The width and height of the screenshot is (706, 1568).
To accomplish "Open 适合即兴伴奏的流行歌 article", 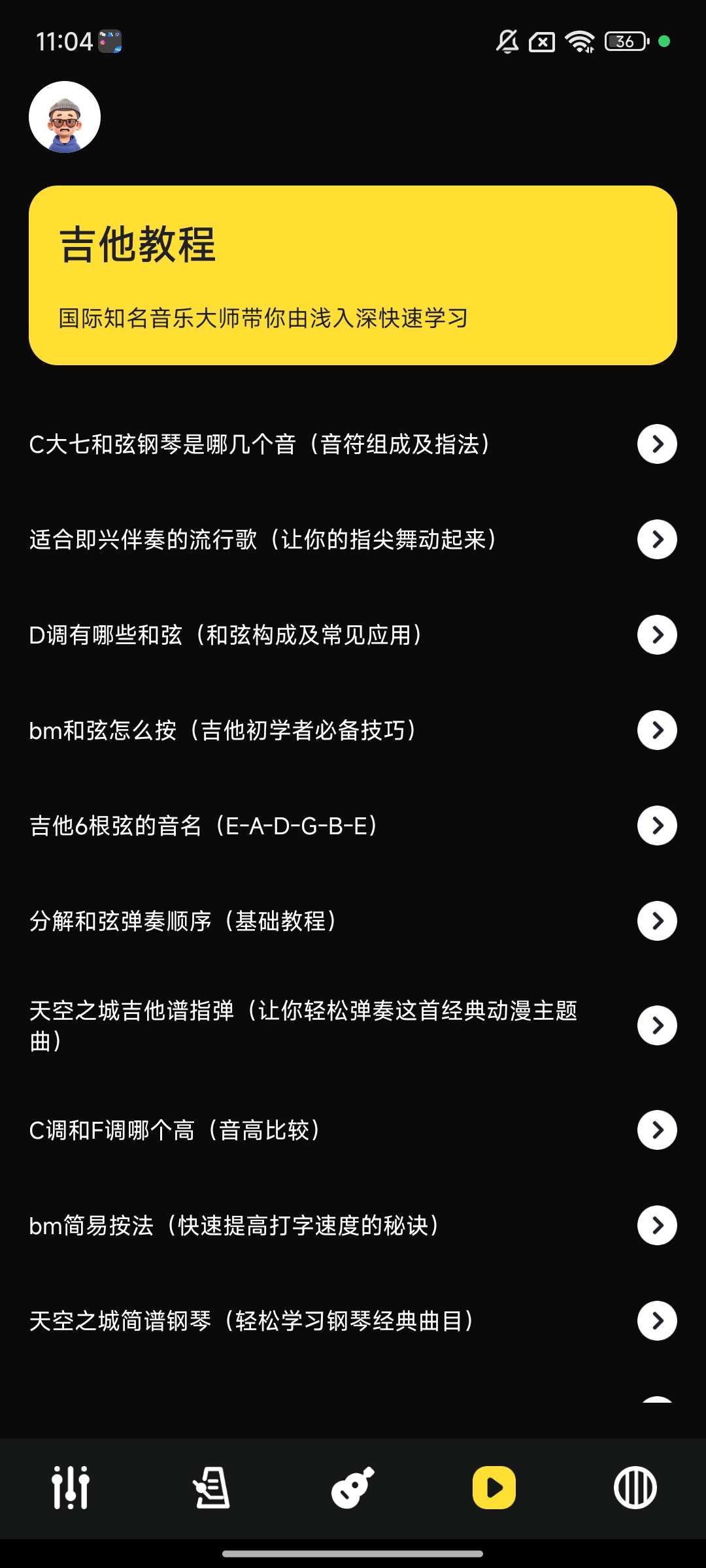I will [x=353, y=540].
